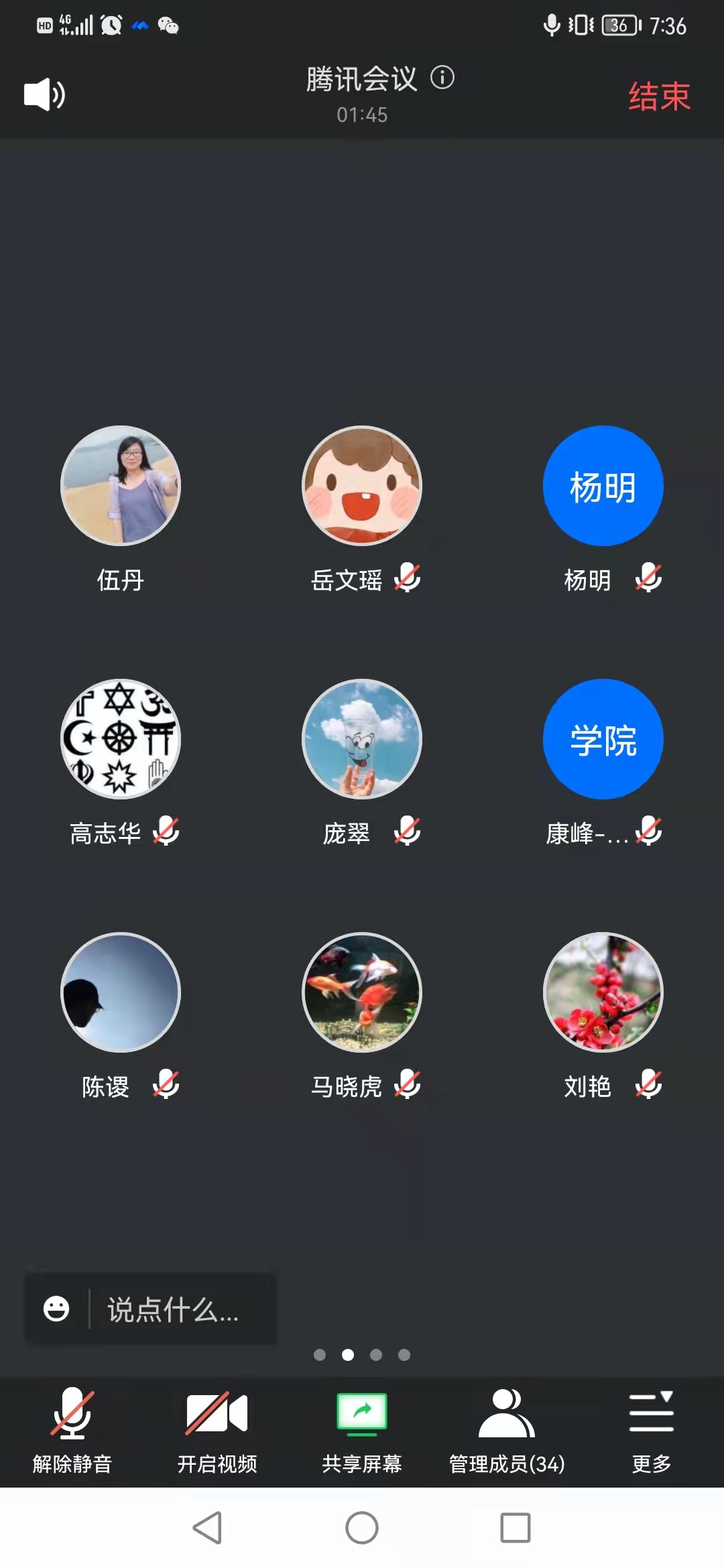Go back using system back button
The width and height of the screenshot is (724, 1568).
(208, 1528)
